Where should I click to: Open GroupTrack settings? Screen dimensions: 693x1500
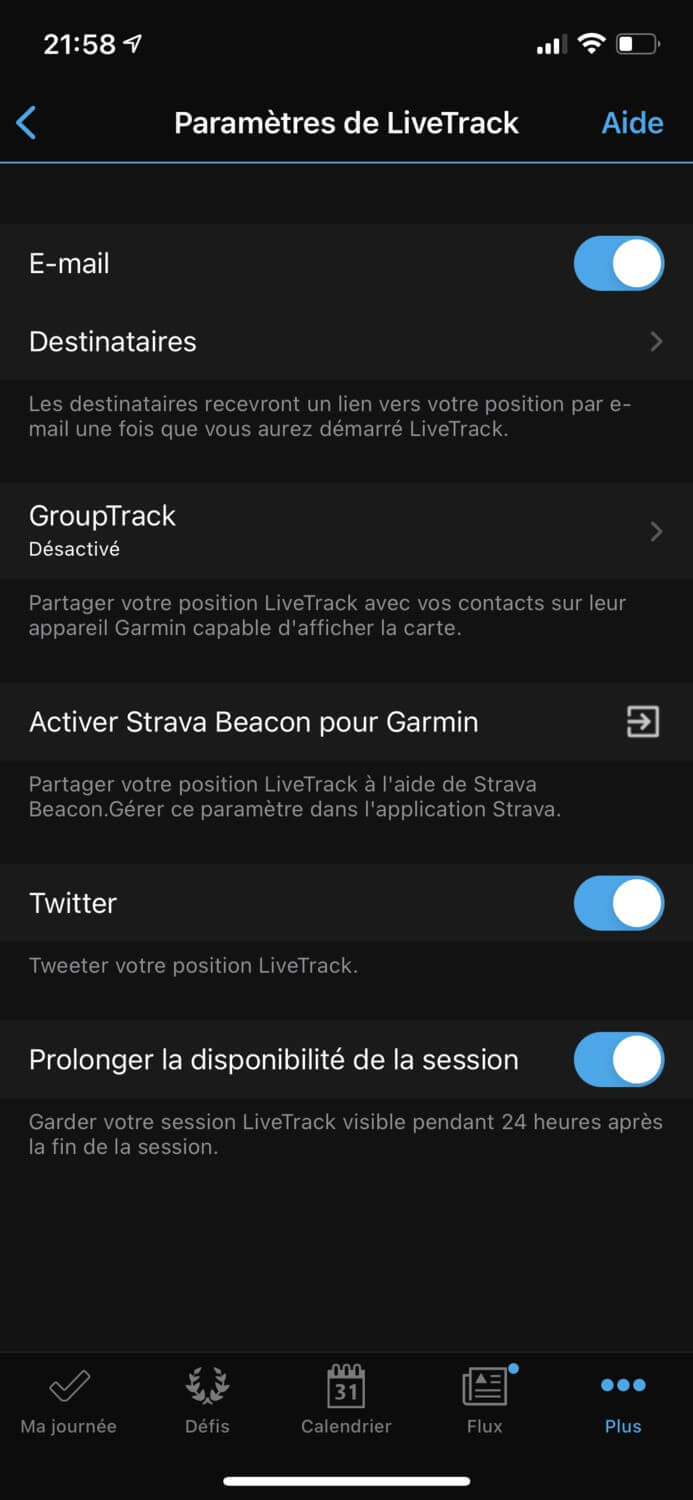[346, 530]
